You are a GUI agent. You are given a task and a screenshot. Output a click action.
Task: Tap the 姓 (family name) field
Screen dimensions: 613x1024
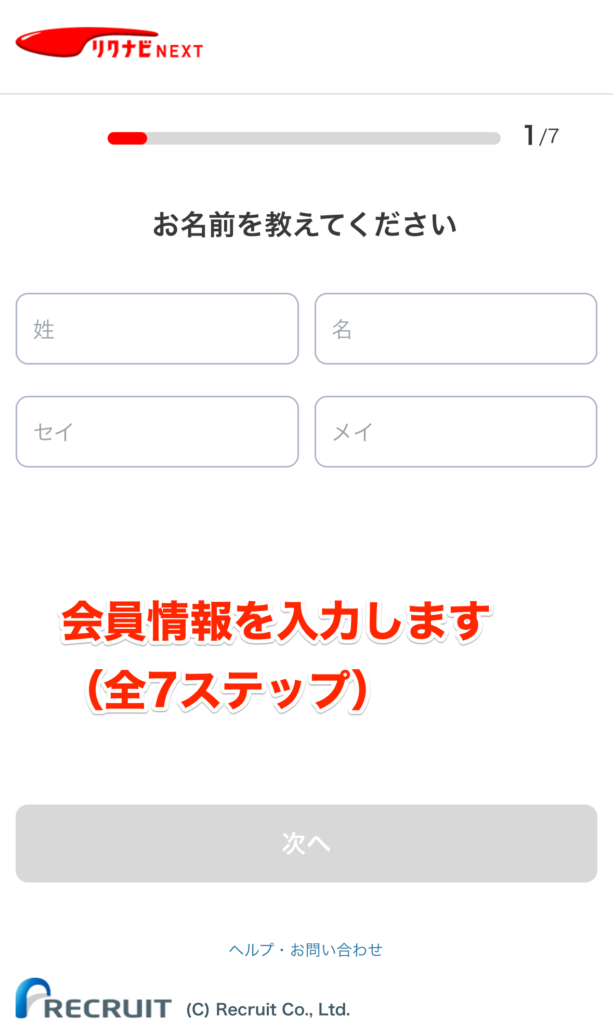[x=157, y=328]
